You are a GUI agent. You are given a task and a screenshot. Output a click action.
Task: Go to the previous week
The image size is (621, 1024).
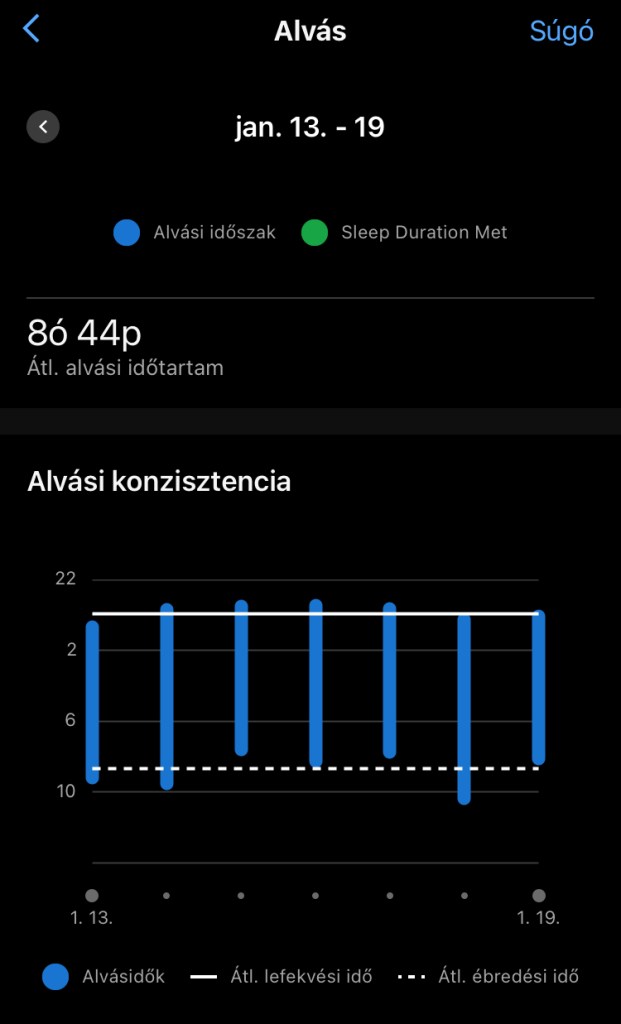pos(43,127)
